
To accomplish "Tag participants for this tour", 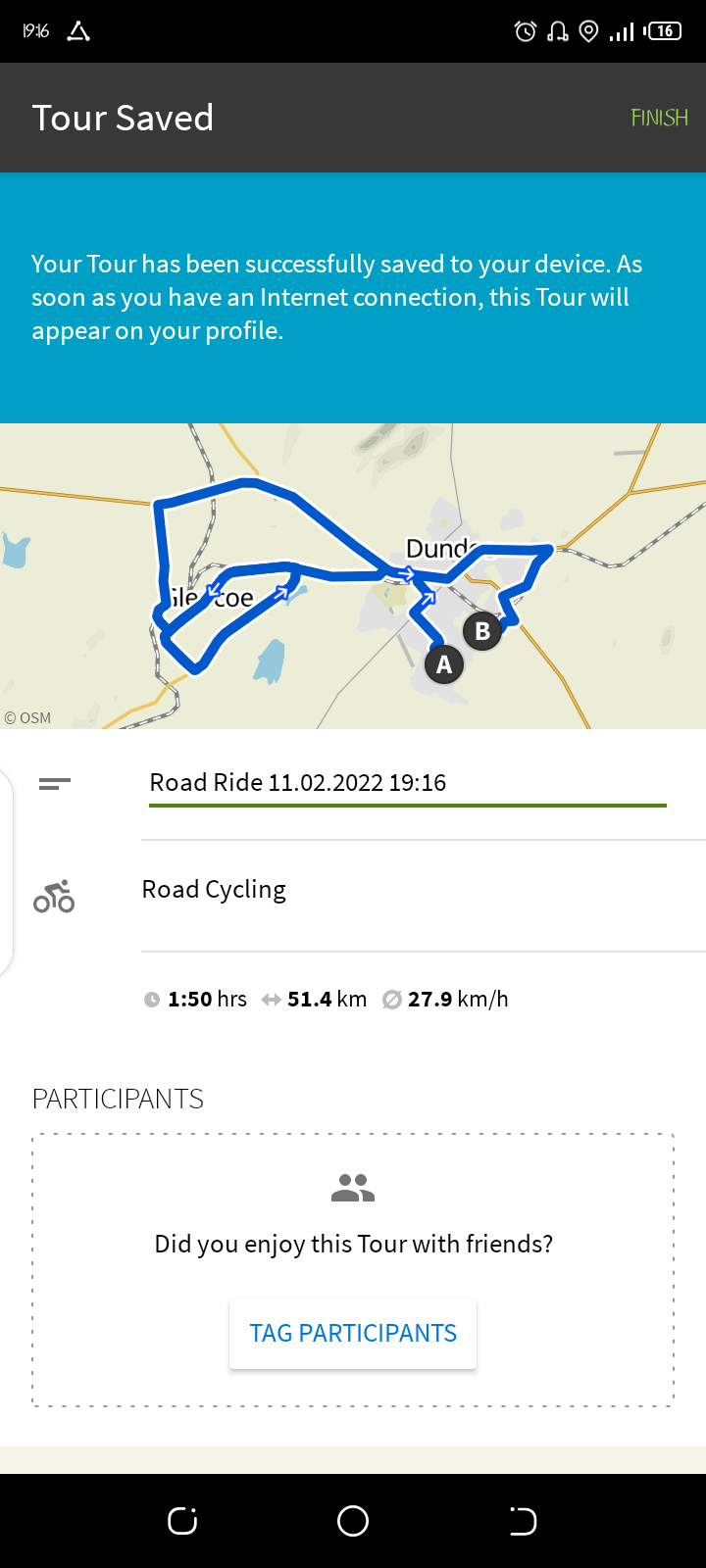I will 353,1333.
